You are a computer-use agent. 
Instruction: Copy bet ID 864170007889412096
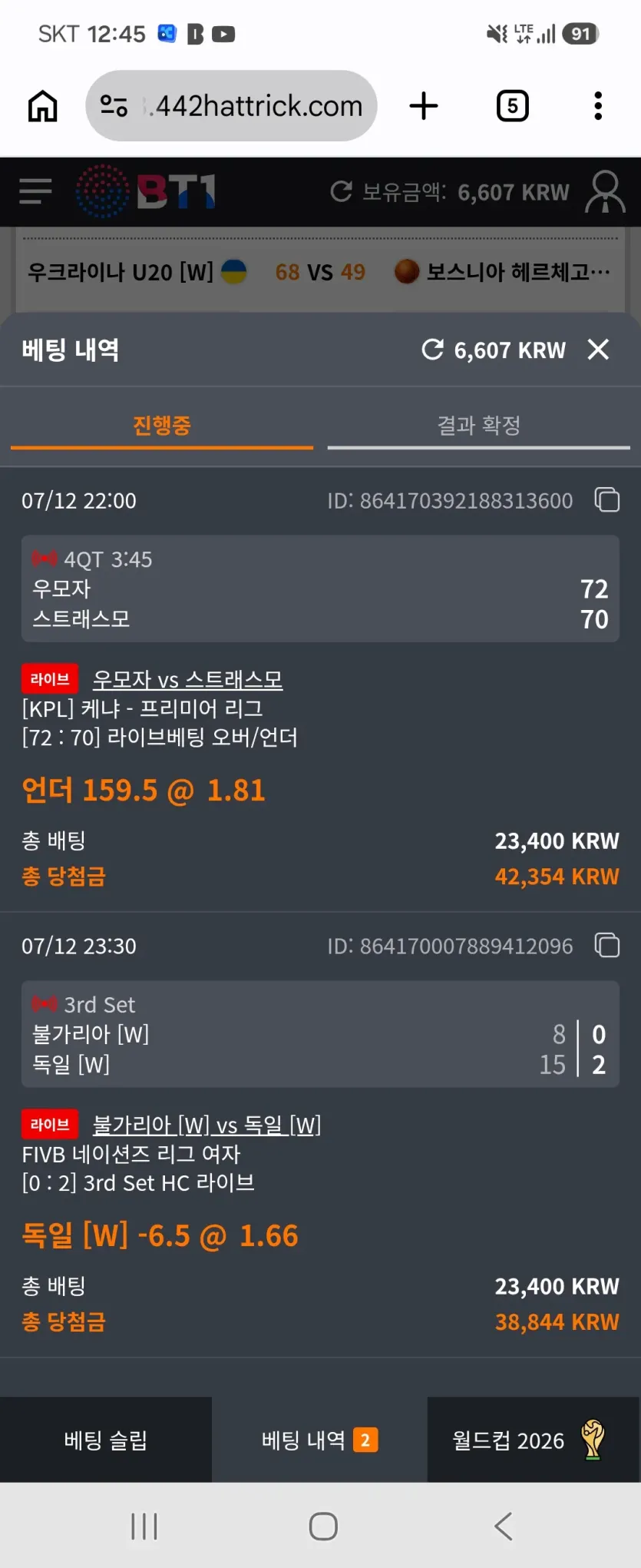tap(607, 945)
